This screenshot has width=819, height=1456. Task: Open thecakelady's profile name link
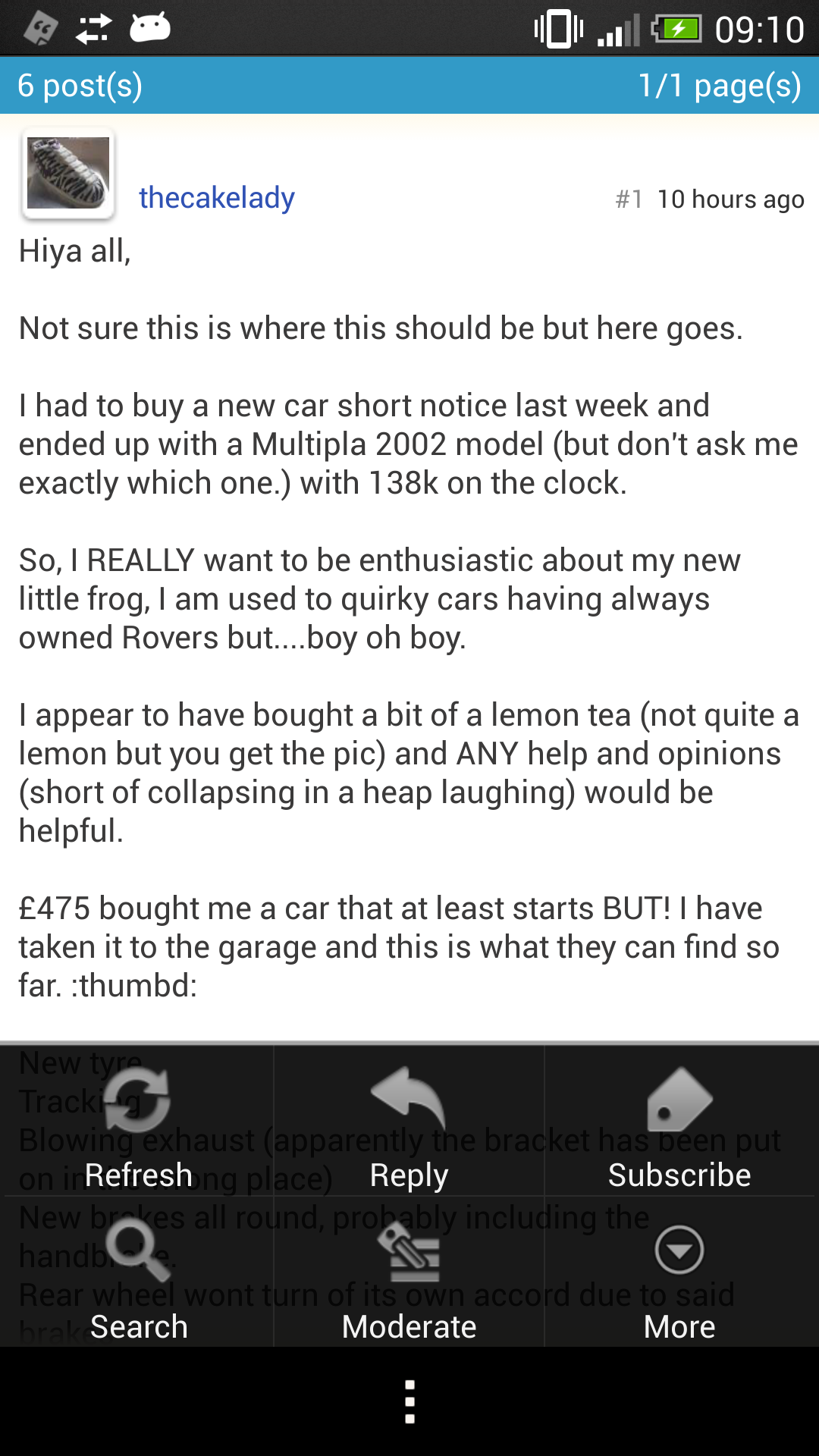[217, 198]
